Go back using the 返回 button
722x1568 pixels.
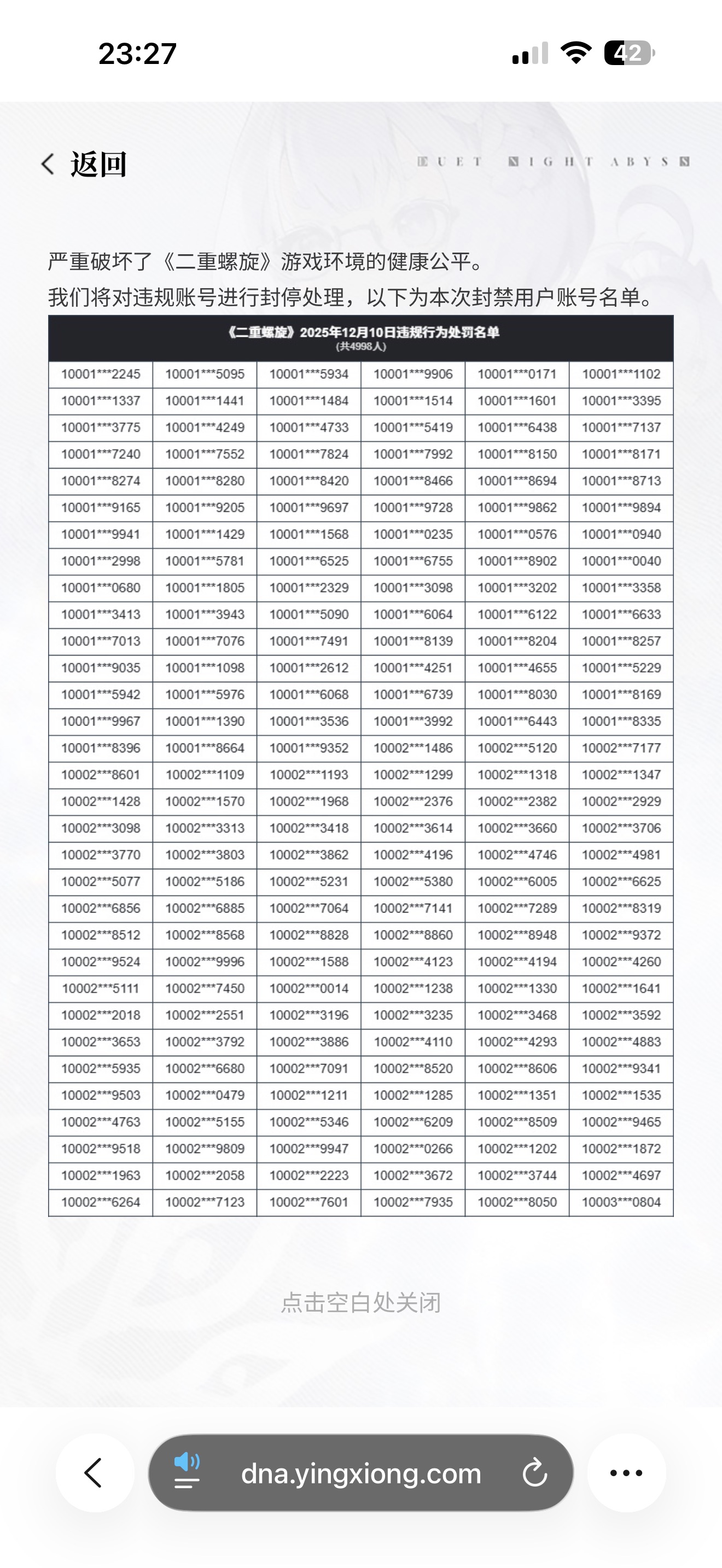tap(84, 165)
